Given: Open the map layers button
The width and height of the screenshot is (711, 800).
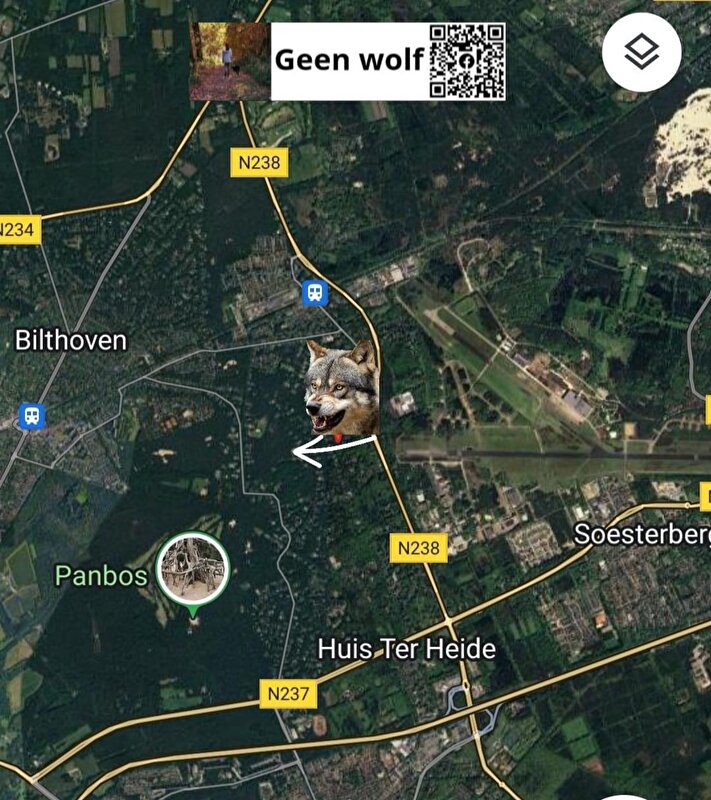Looking at the screenshot, I should click(x=641, y=53).
